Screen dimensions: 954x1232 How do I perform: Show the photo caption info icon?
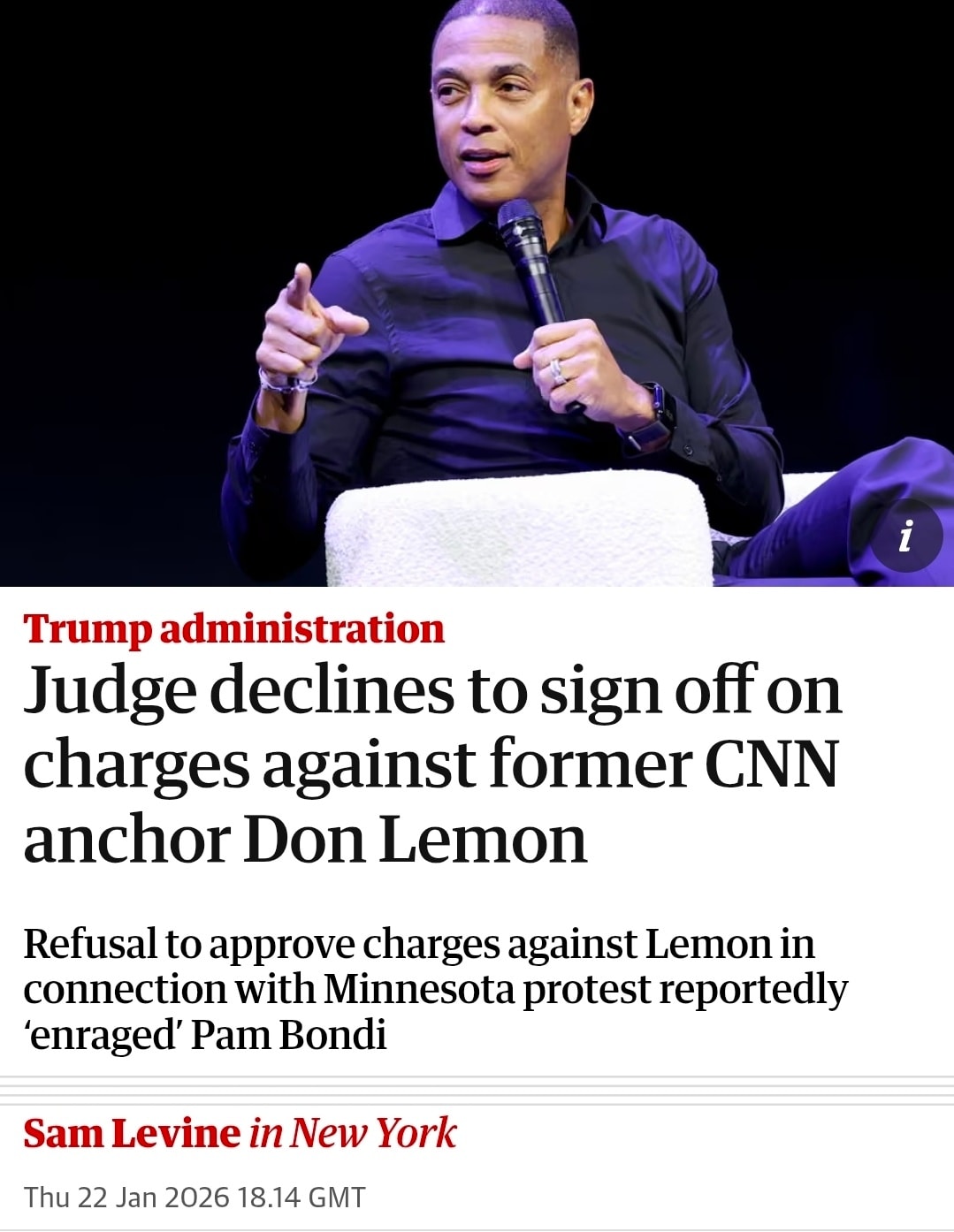(904, 536)
